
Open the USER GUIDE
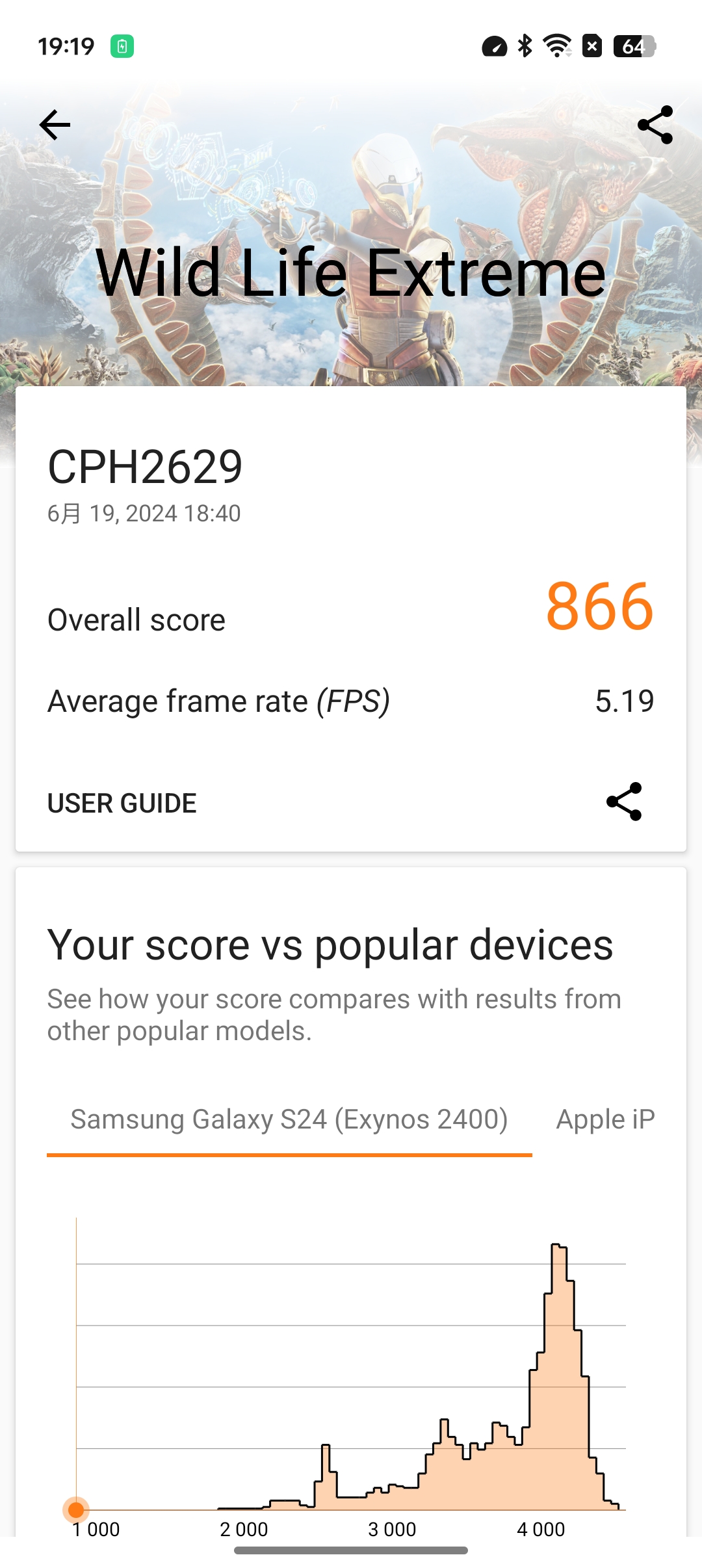click(122, 804)
